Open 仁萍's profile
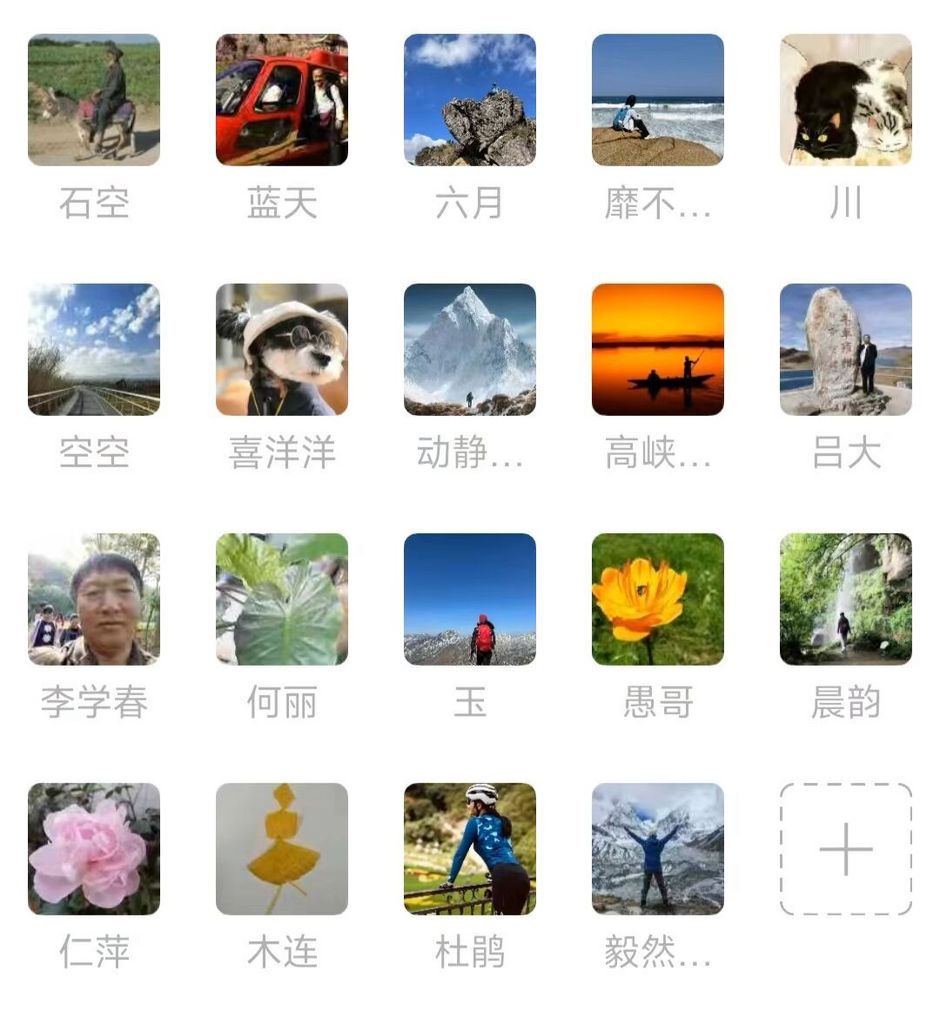 [94, 849]
